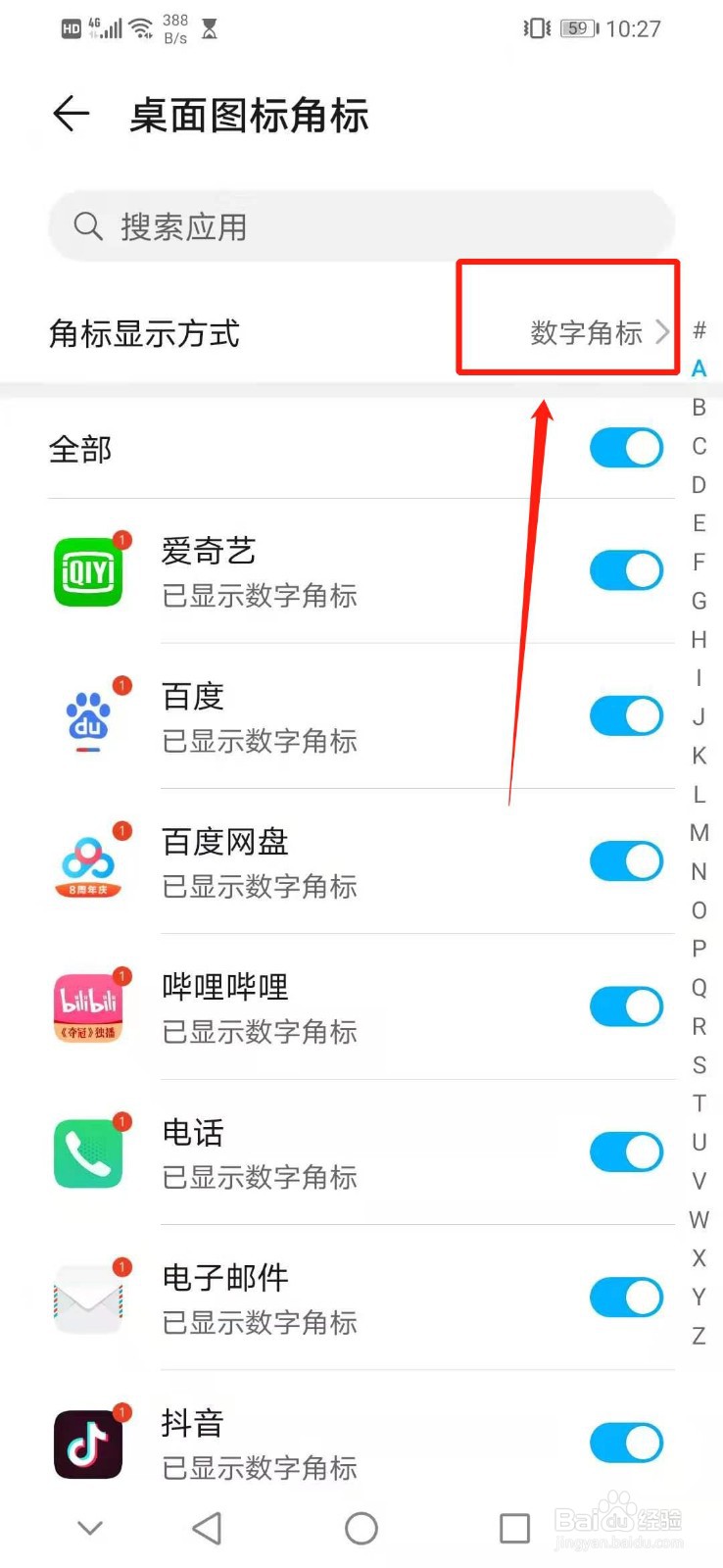Disable the 全部 master switch

click(626, 448)
